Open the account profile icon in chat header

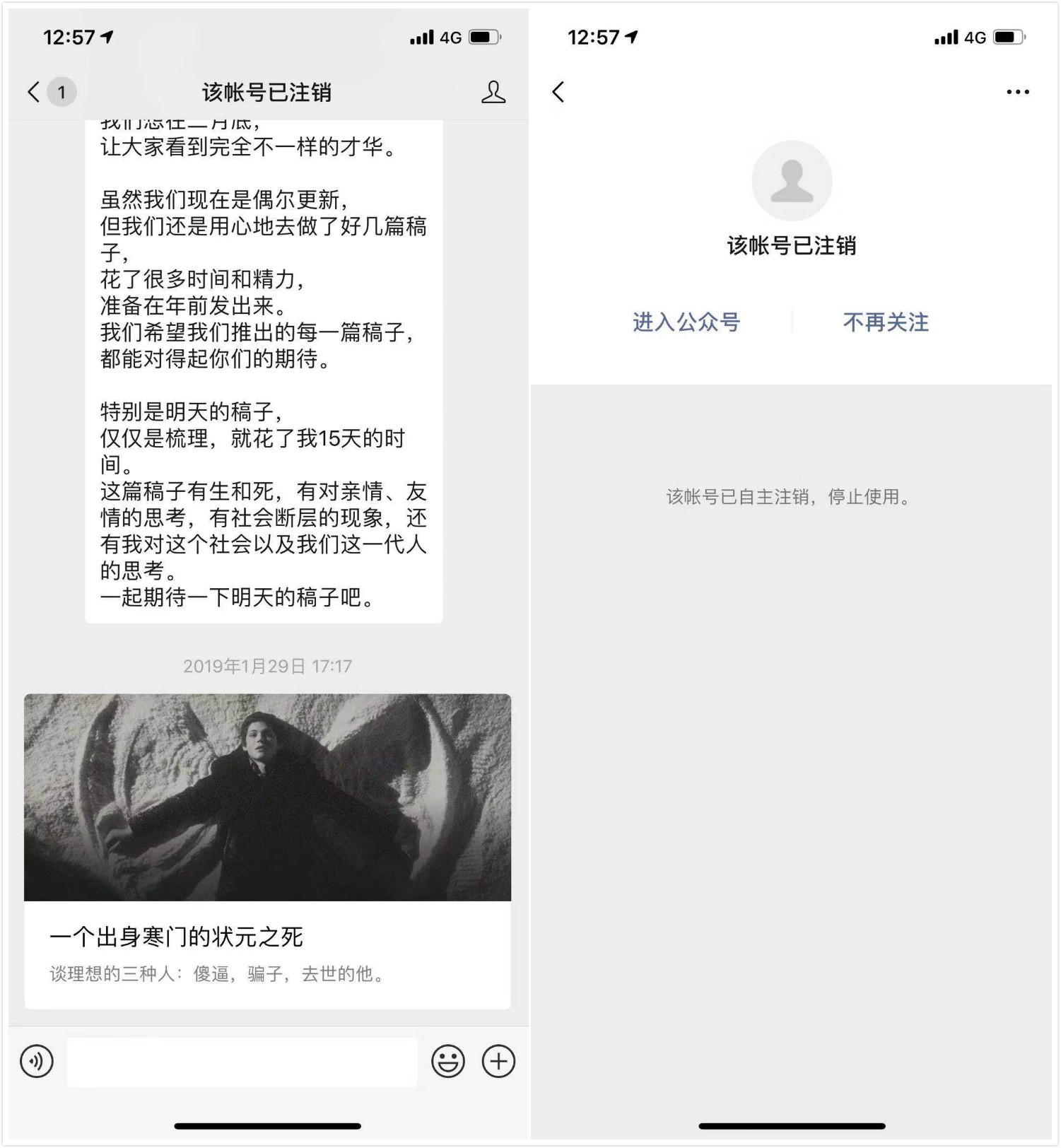pyautogui.click(x=493, y=92)
